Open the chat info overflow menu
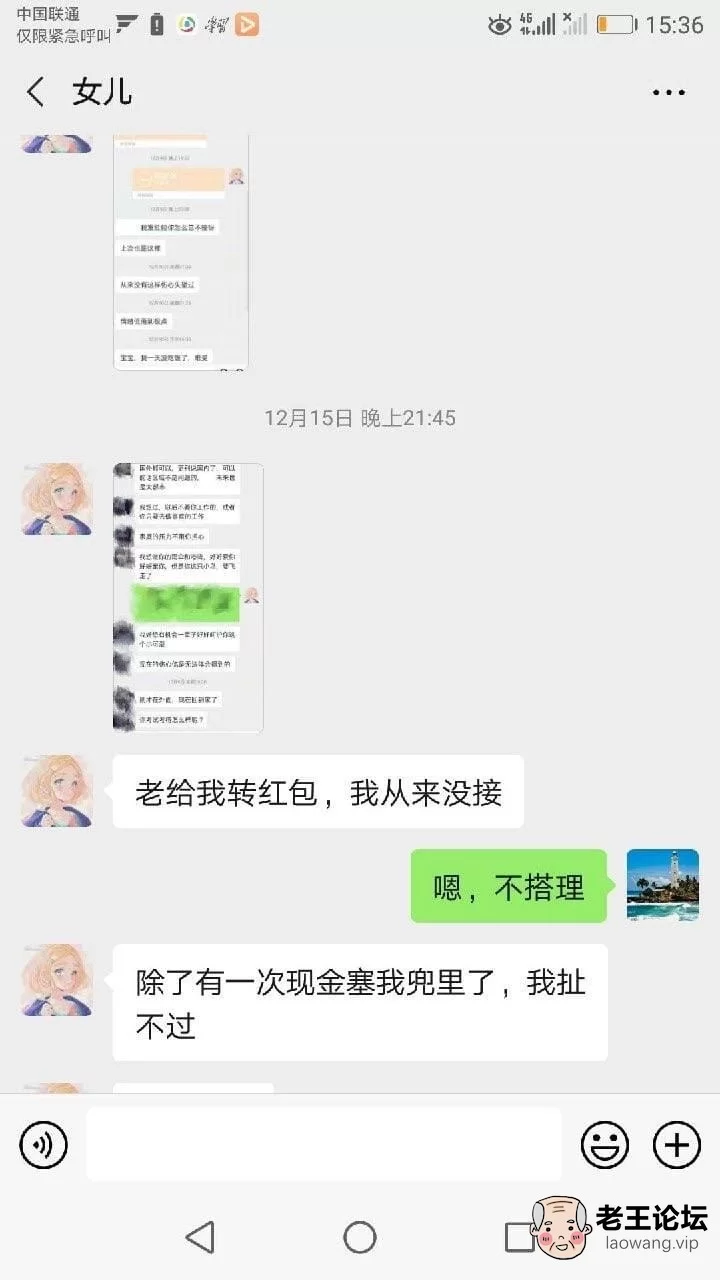This screenshot has height=1280, width=720. 668,92
